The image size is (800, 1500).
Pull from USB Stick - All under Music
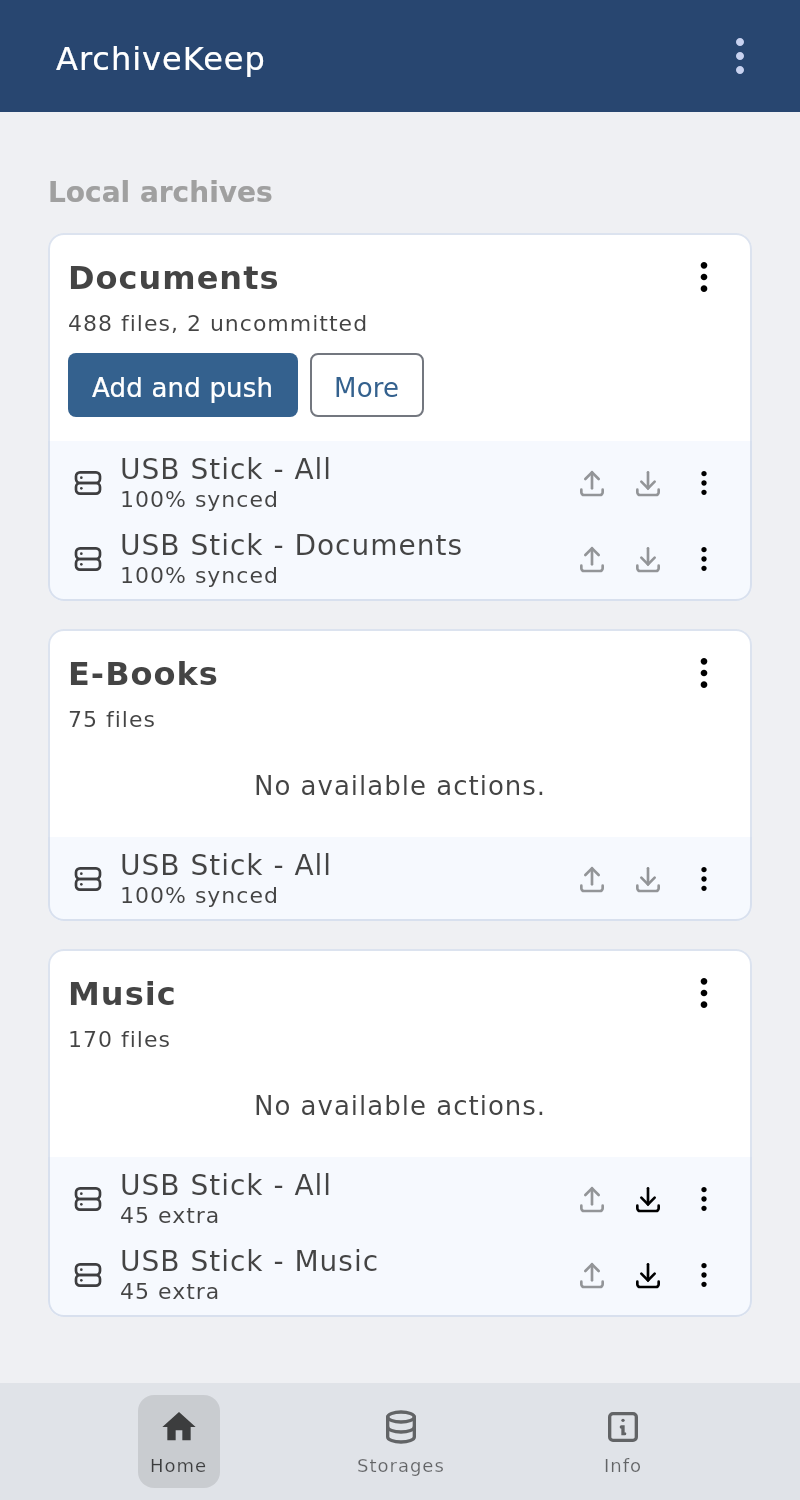click(648, 1199)
